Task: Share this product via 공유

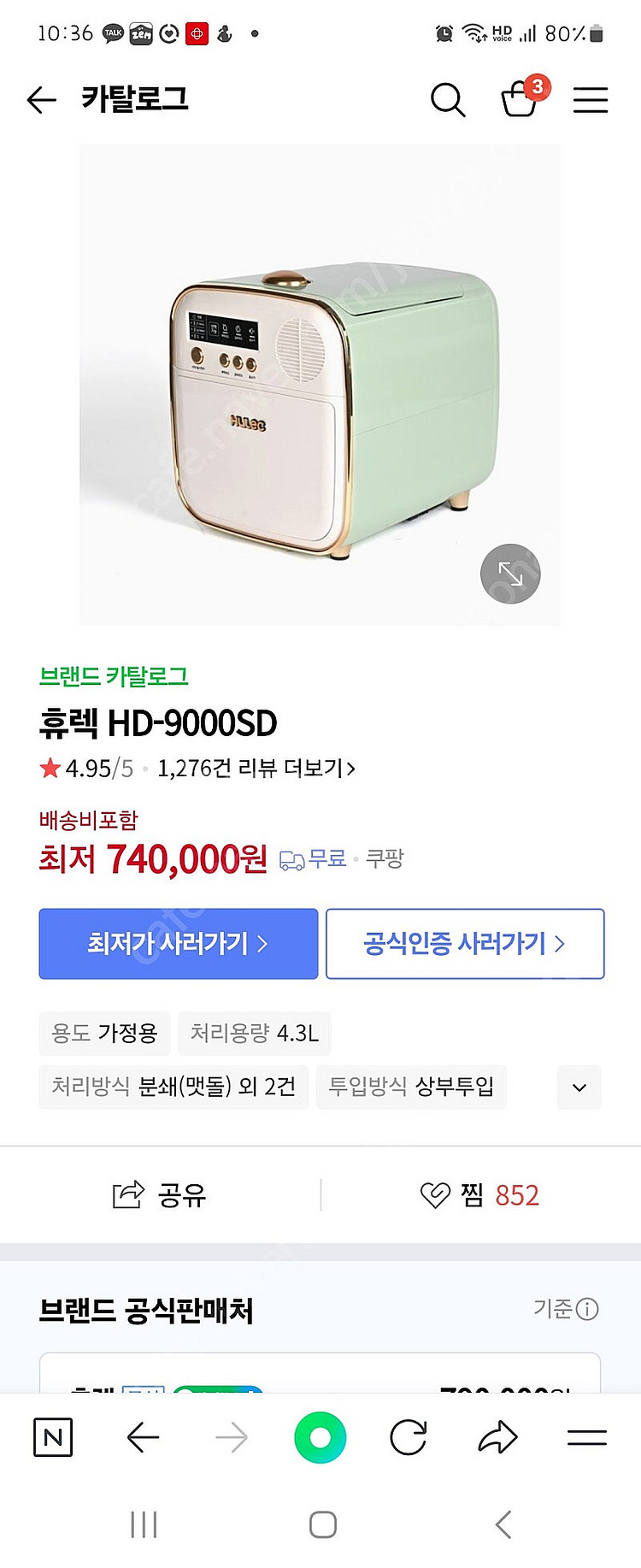Action: (160, 1194)
